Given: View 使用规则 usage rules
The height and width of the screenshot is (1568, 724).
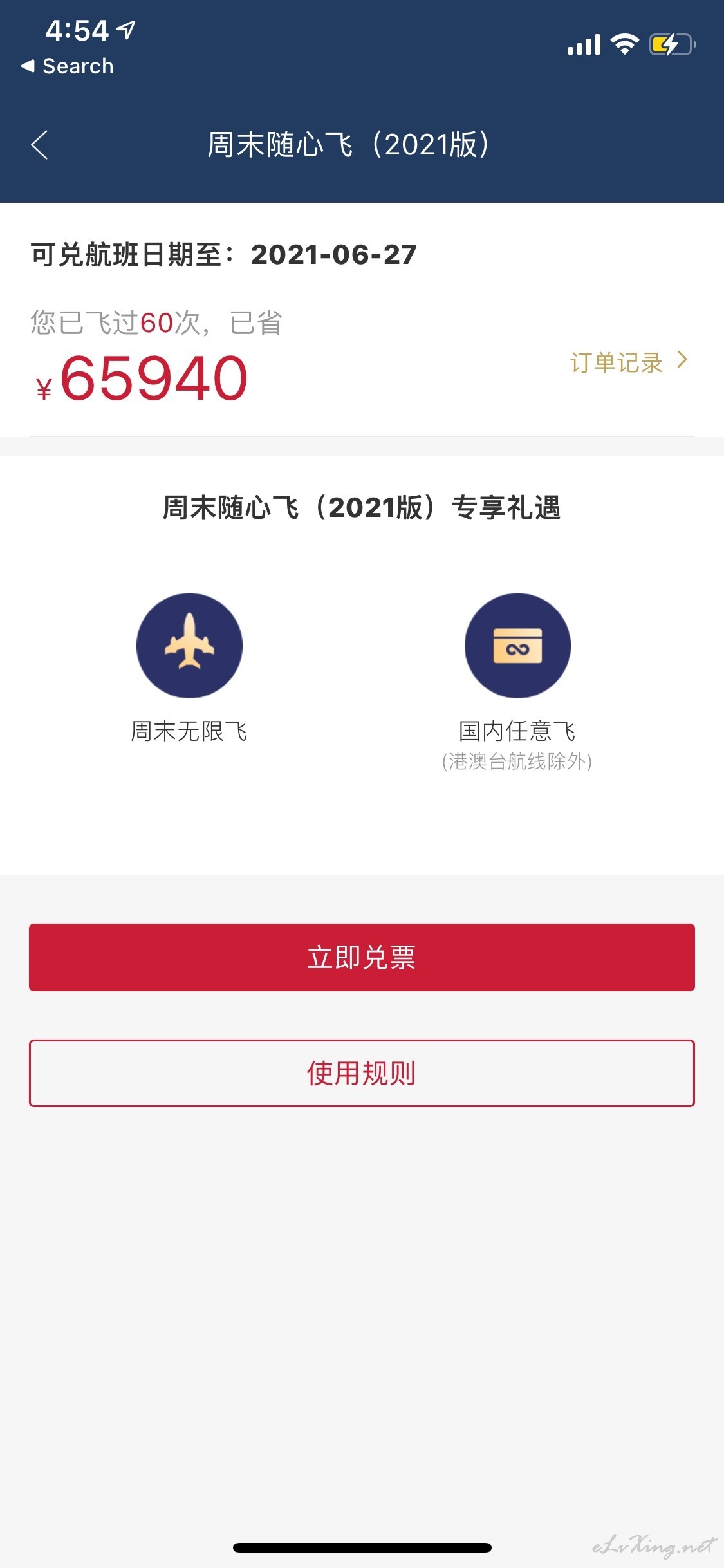Looking at the screenshot, I should [x=362, y=1073].
